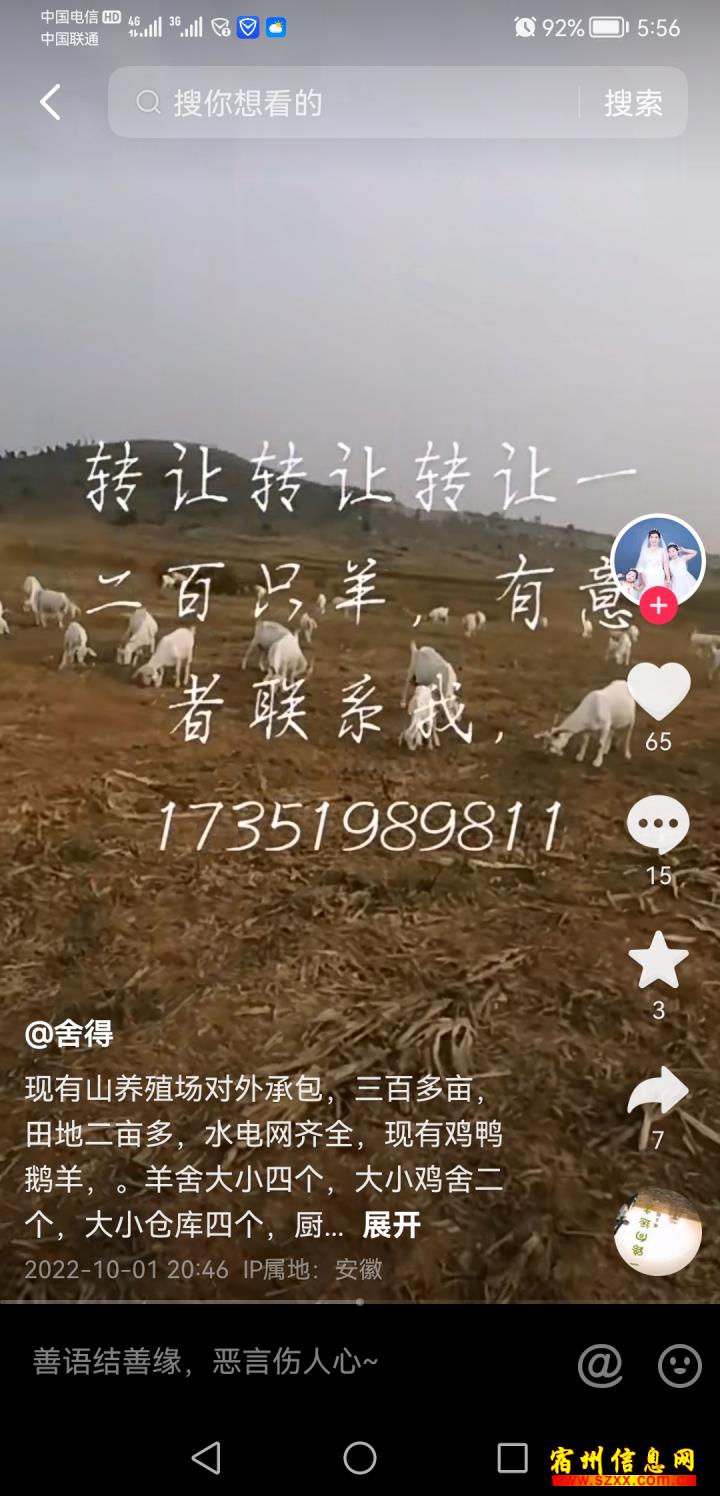Open the @舍得 username
The height and width of the screenshot is (1496, 720).
point(69,1034)
